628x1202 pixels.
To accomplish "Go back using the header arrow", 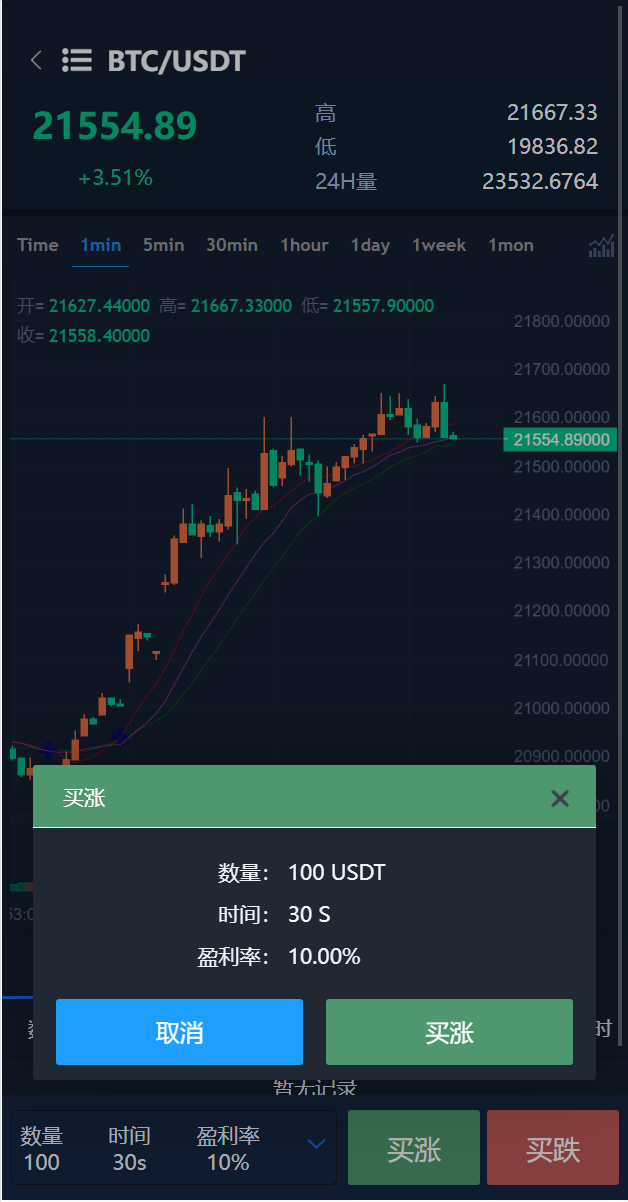I will (x=36, y=60).
